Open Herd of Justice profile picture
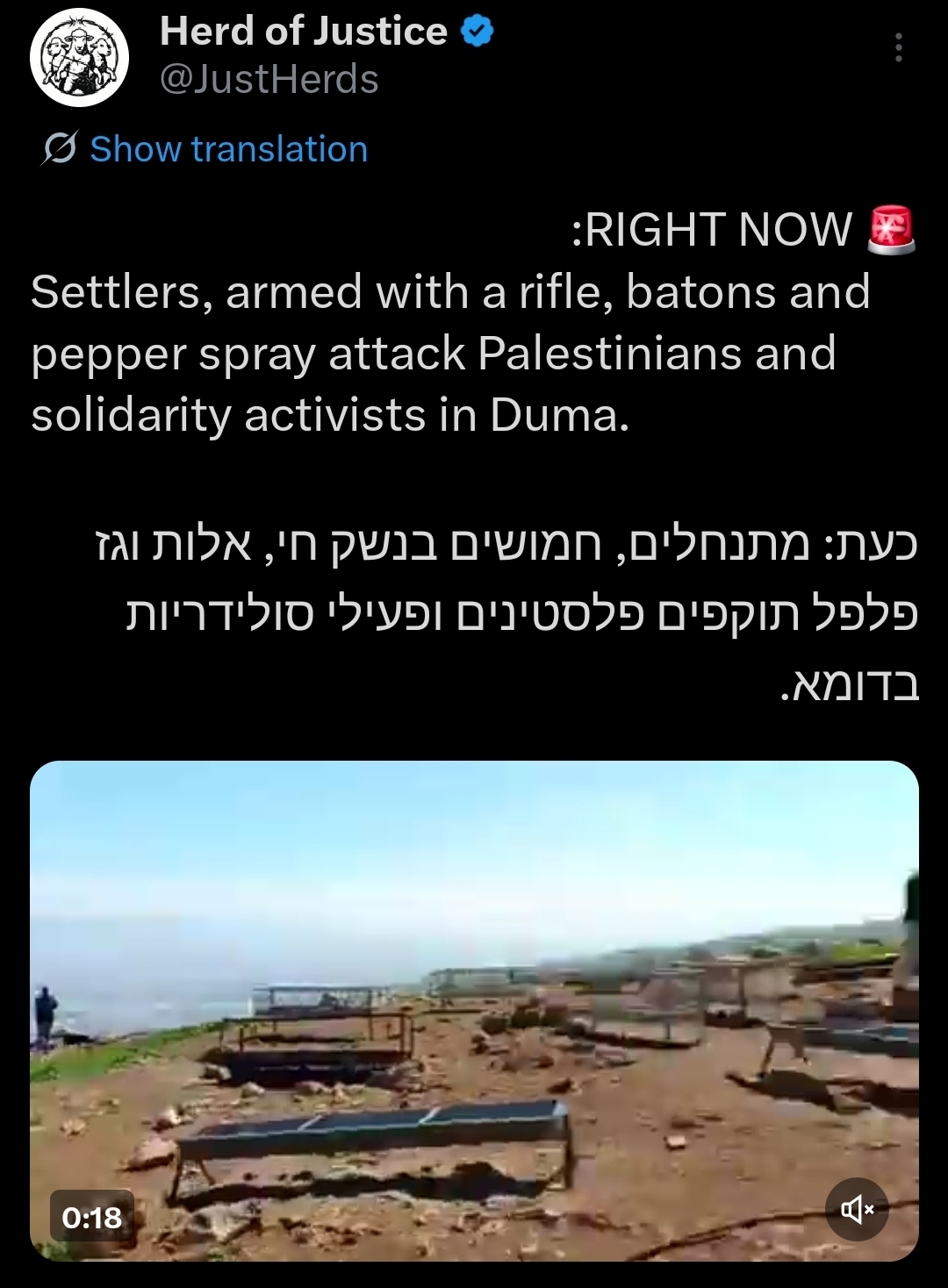 click(80, 58)
